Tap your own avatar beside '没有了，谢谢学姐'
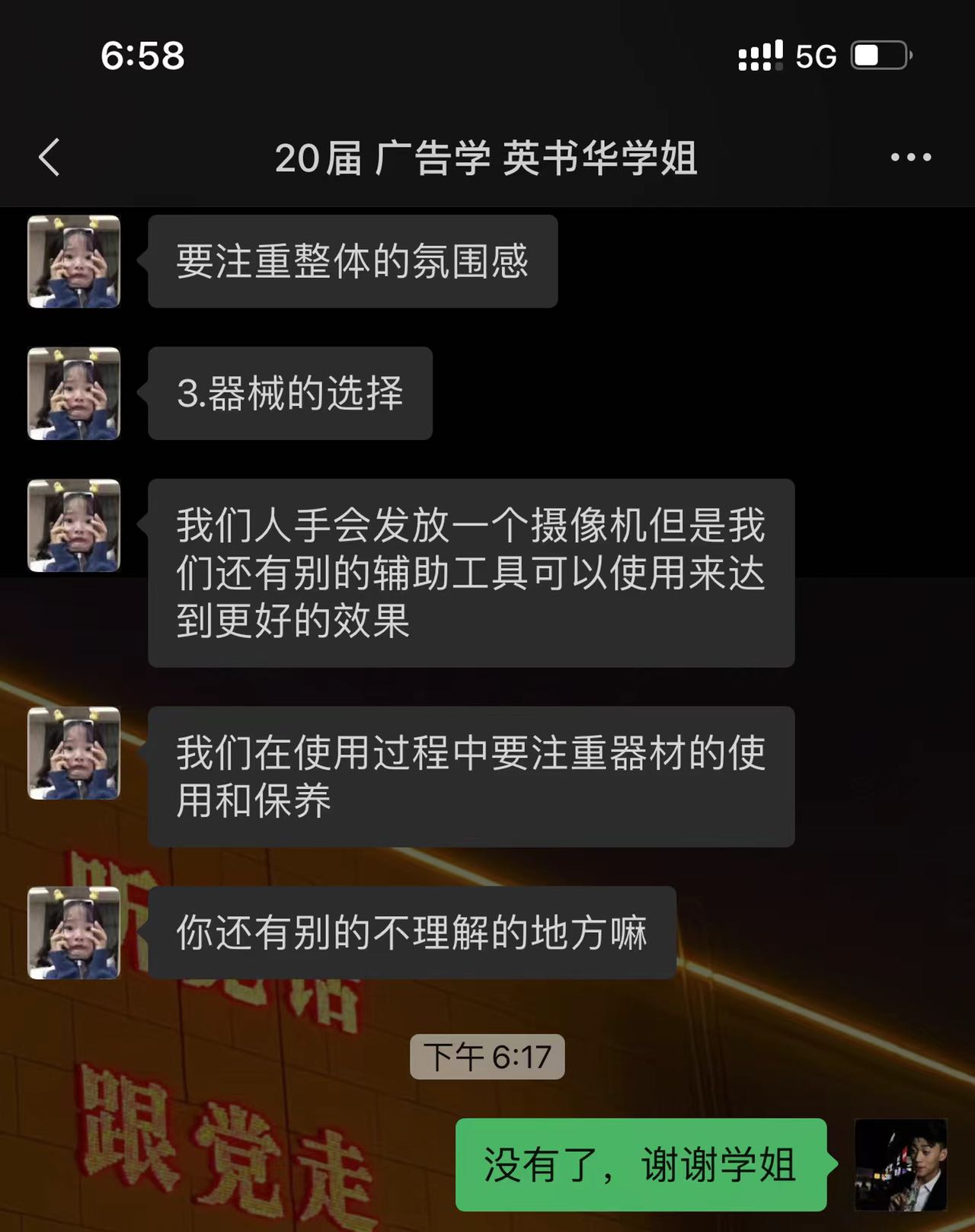The width and height of the screenshot is (975, 1232). pos(900,1164)
